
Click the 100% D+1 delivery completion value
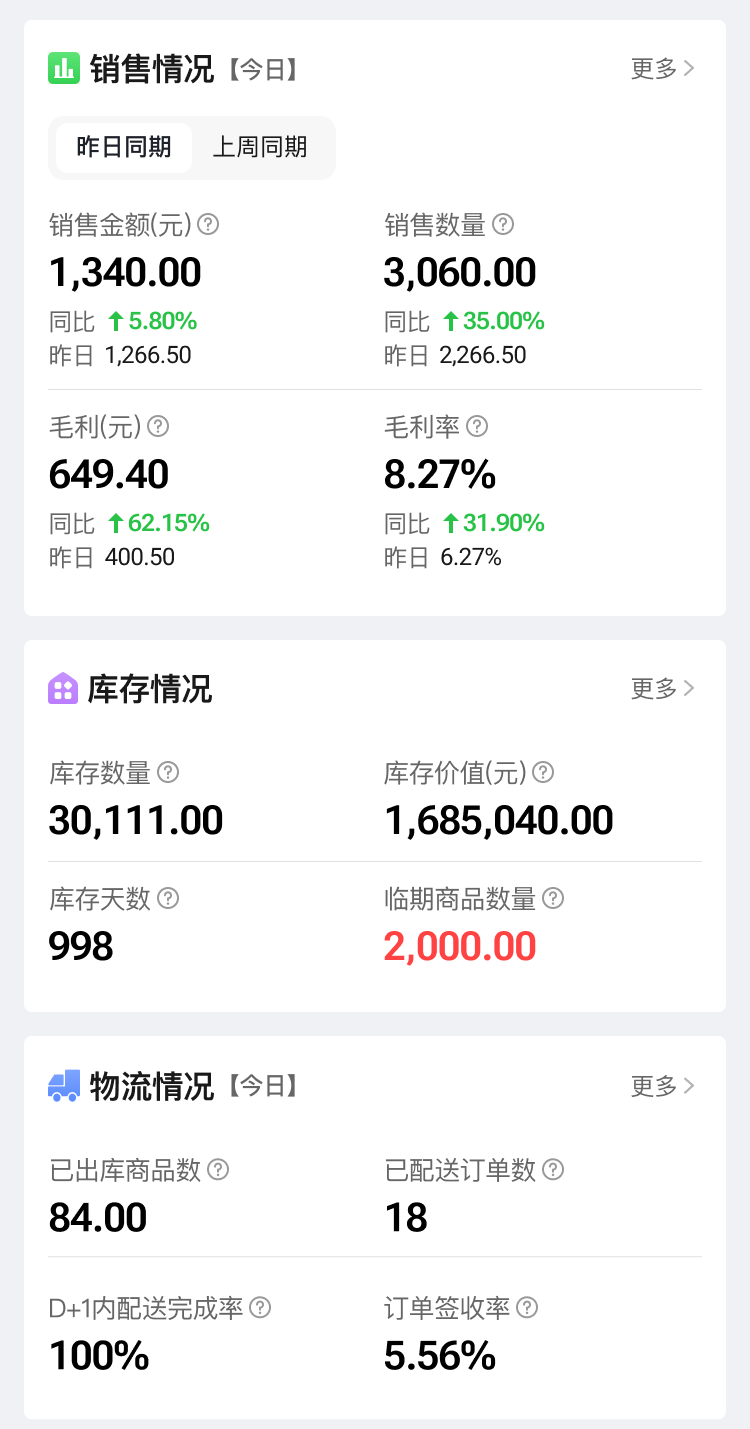tap(98, 1357)
